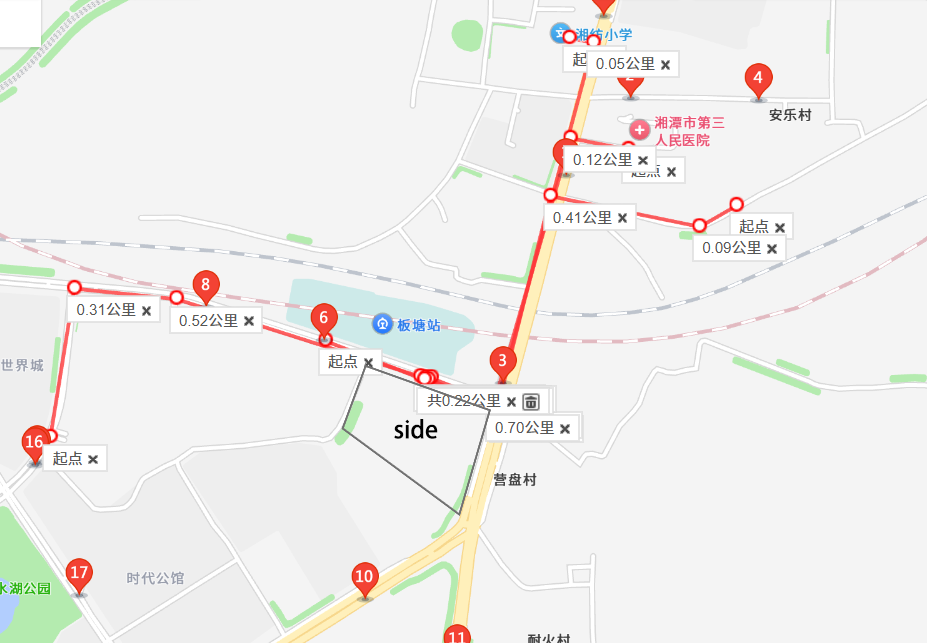Viewport: 927px width, 643px height.
Task: Open the 湘潭市第三人民医院 hospital point
Action: coord(640,130)
